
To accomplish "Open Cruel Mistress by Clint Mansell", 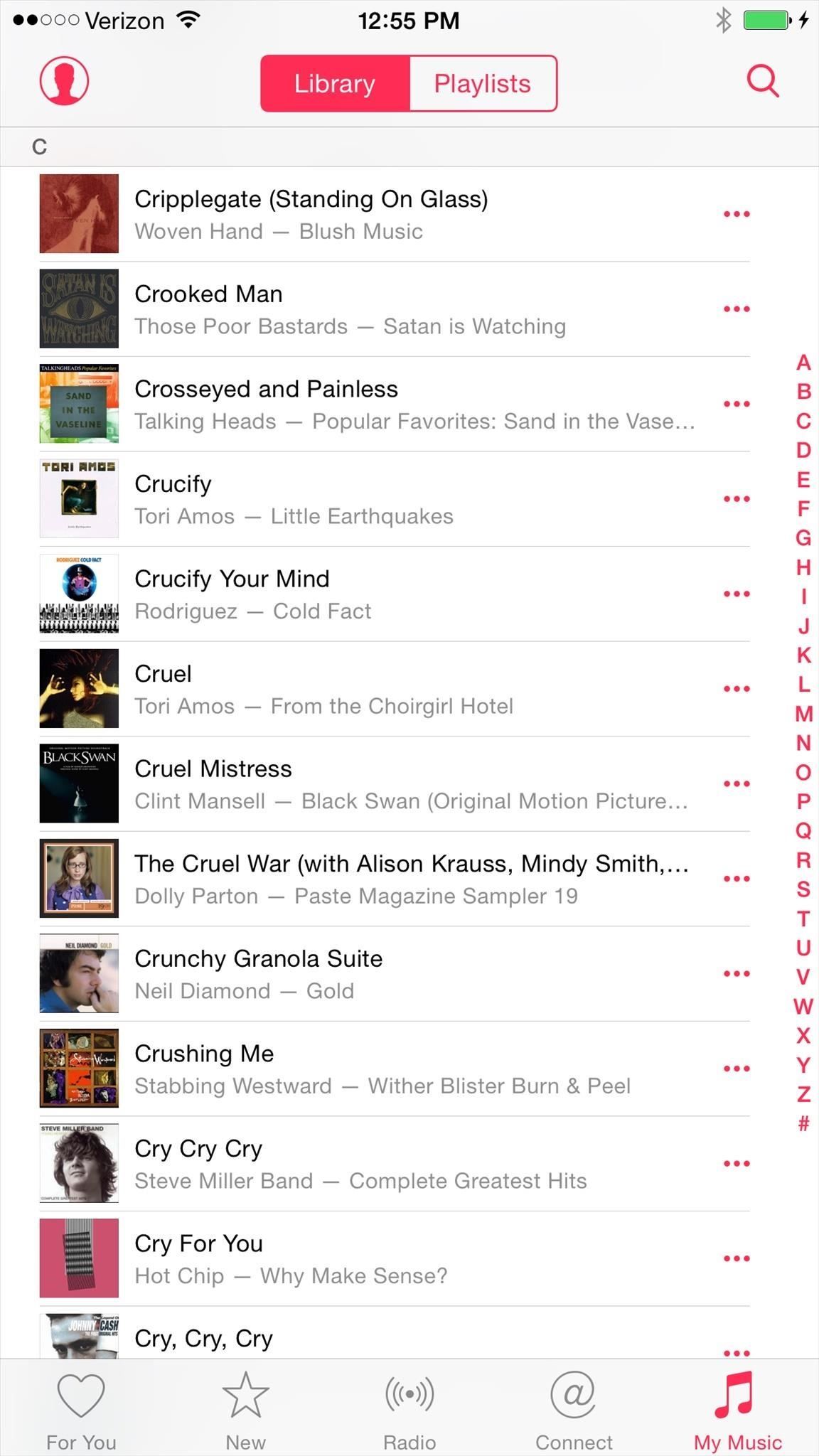I will point(355,782).
